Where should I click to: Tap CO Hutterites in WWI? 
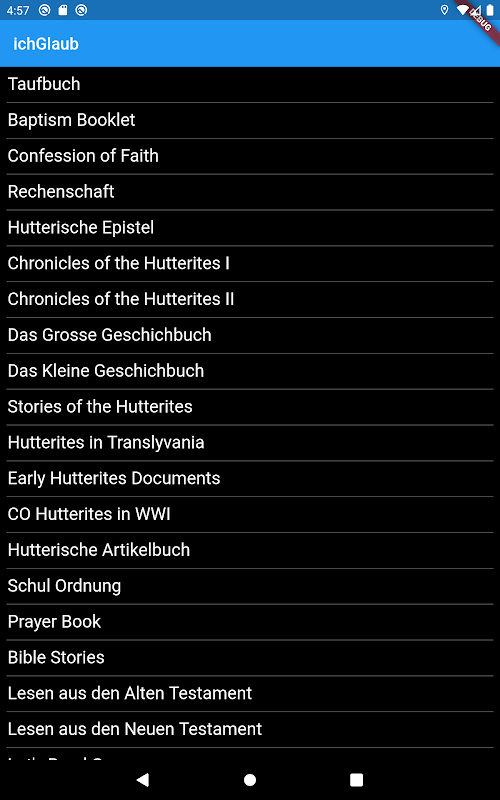pyautogui.click(x=250, y=514)
